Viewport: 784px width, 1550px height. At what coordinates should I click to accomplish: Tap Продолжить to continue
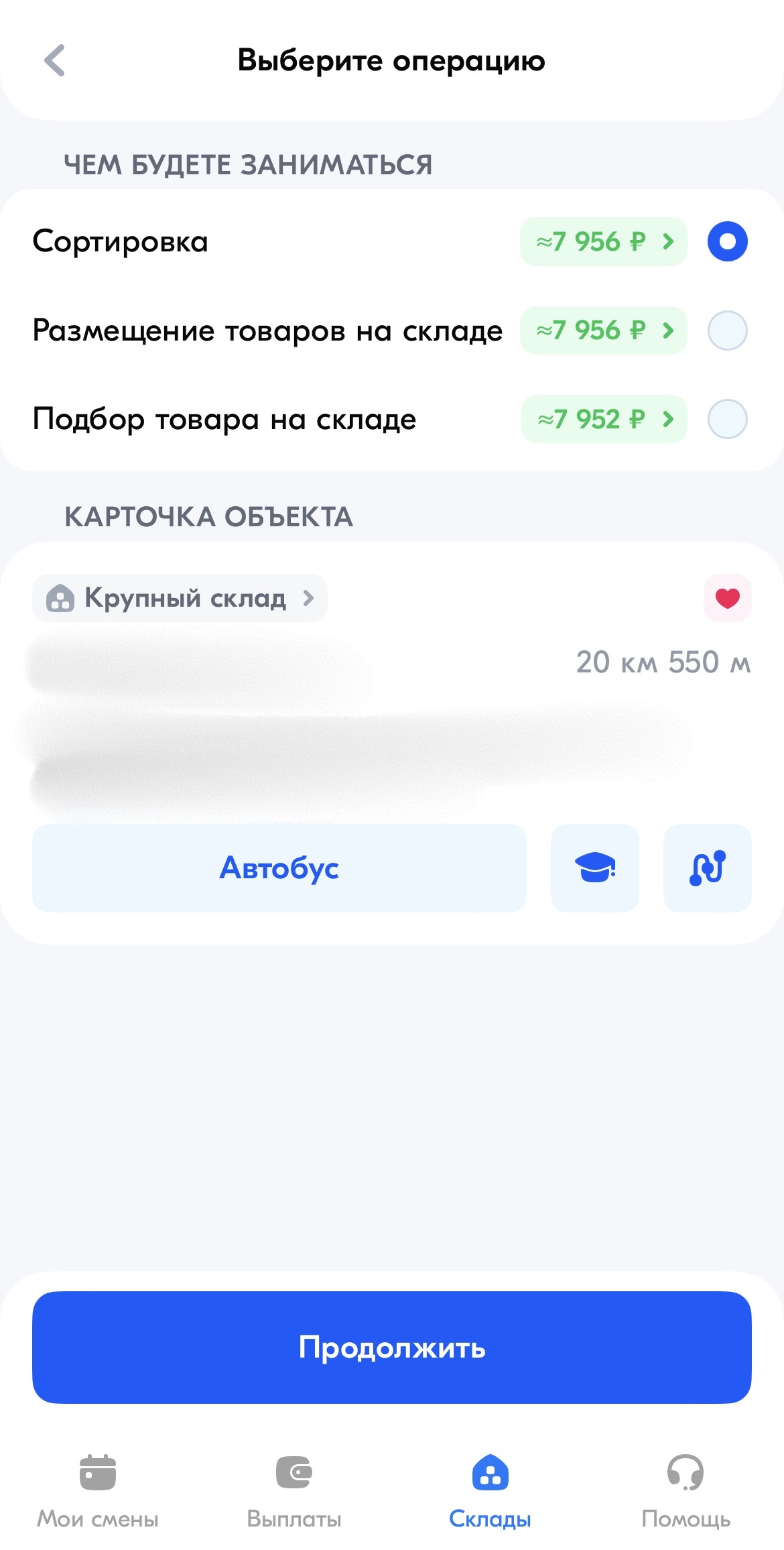(x=392, y=1348)
